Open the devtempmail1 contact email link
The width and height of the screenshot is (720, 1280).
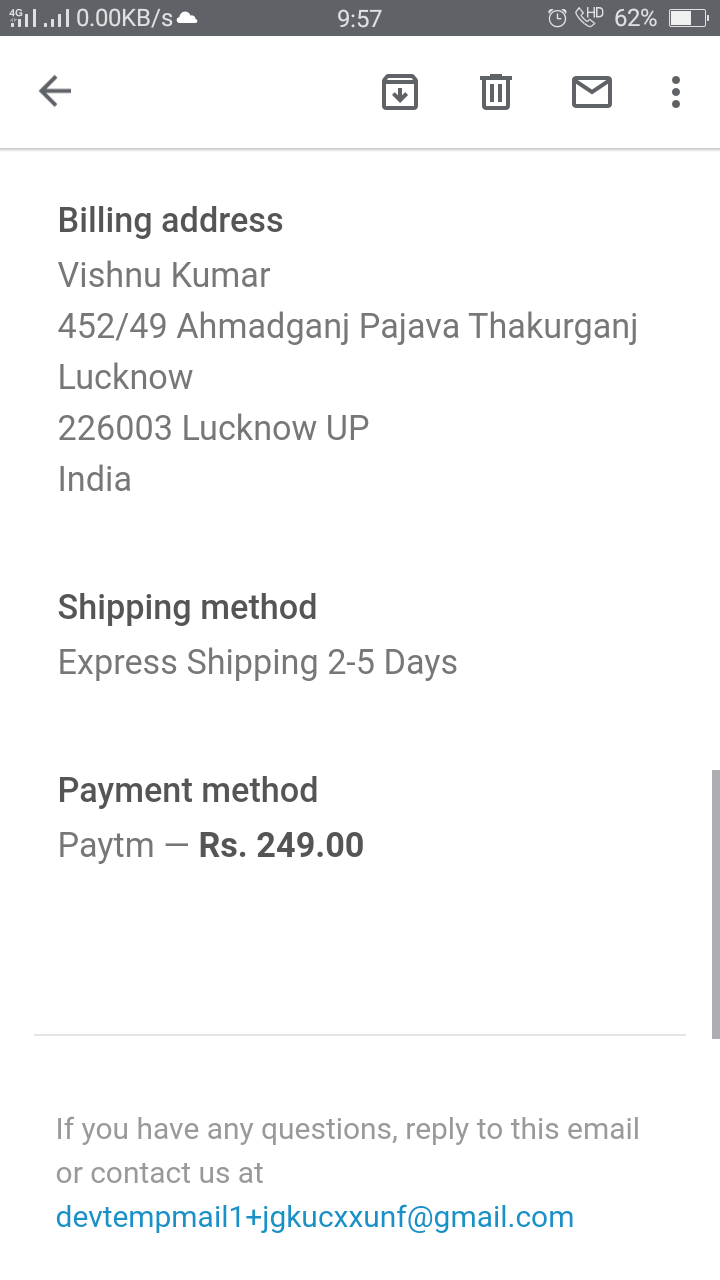315,1217
